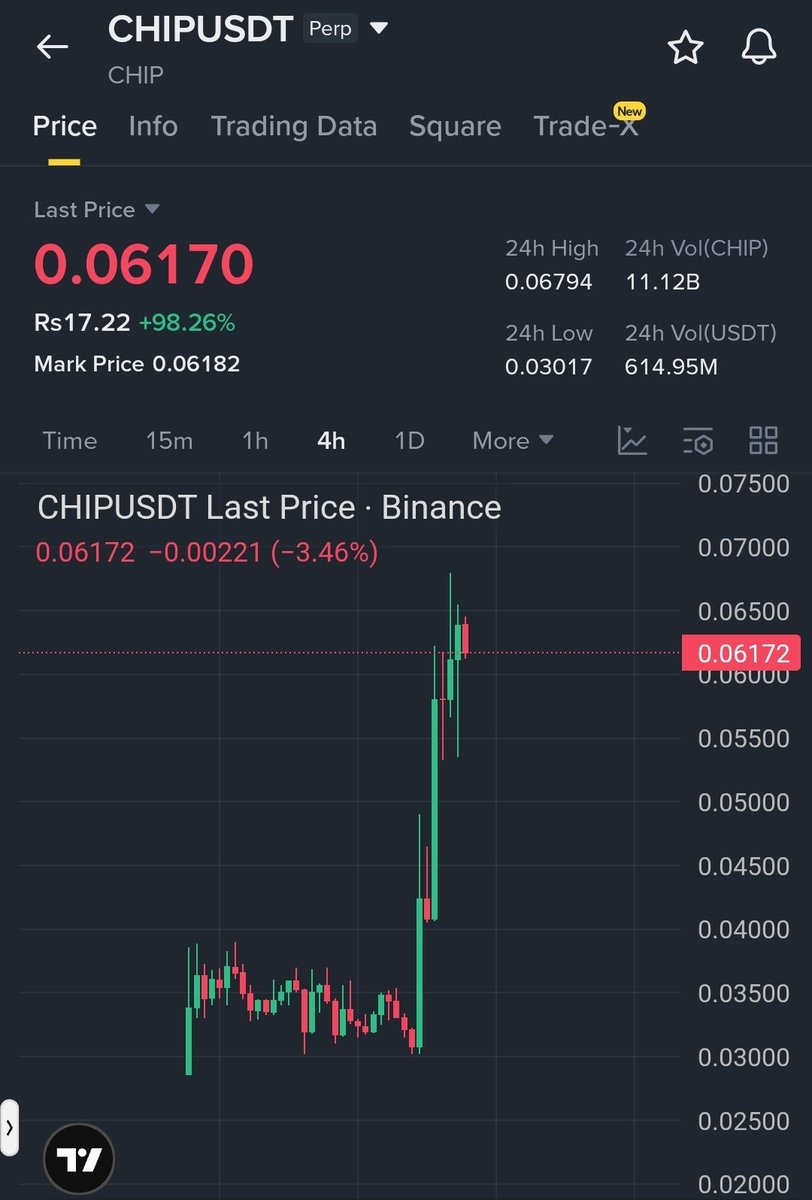Select the 1D chart interval
This screenshot has height=1200, width=812.
pos(409,441)
